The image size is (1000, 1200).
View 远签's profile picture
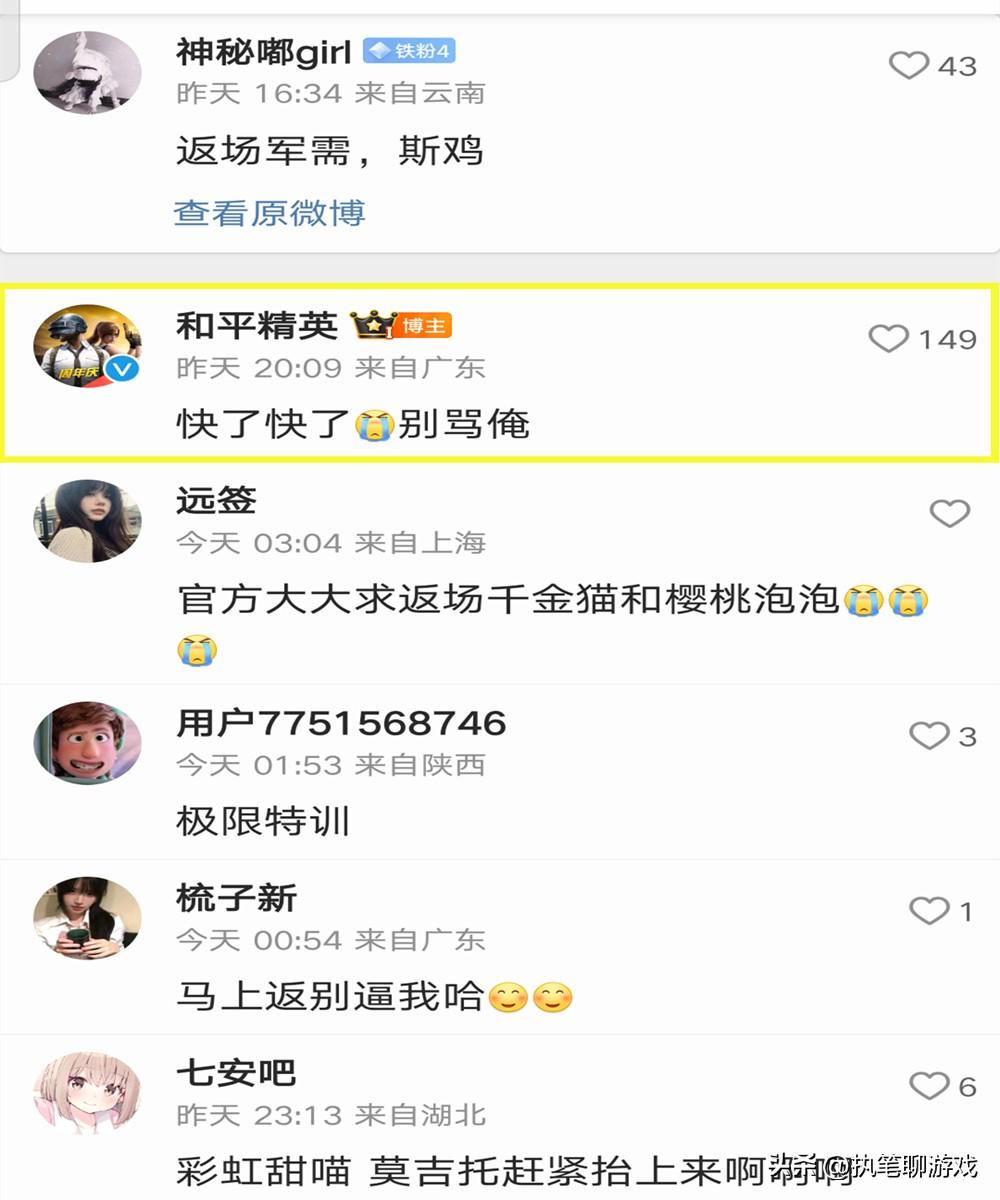[87, 520]
